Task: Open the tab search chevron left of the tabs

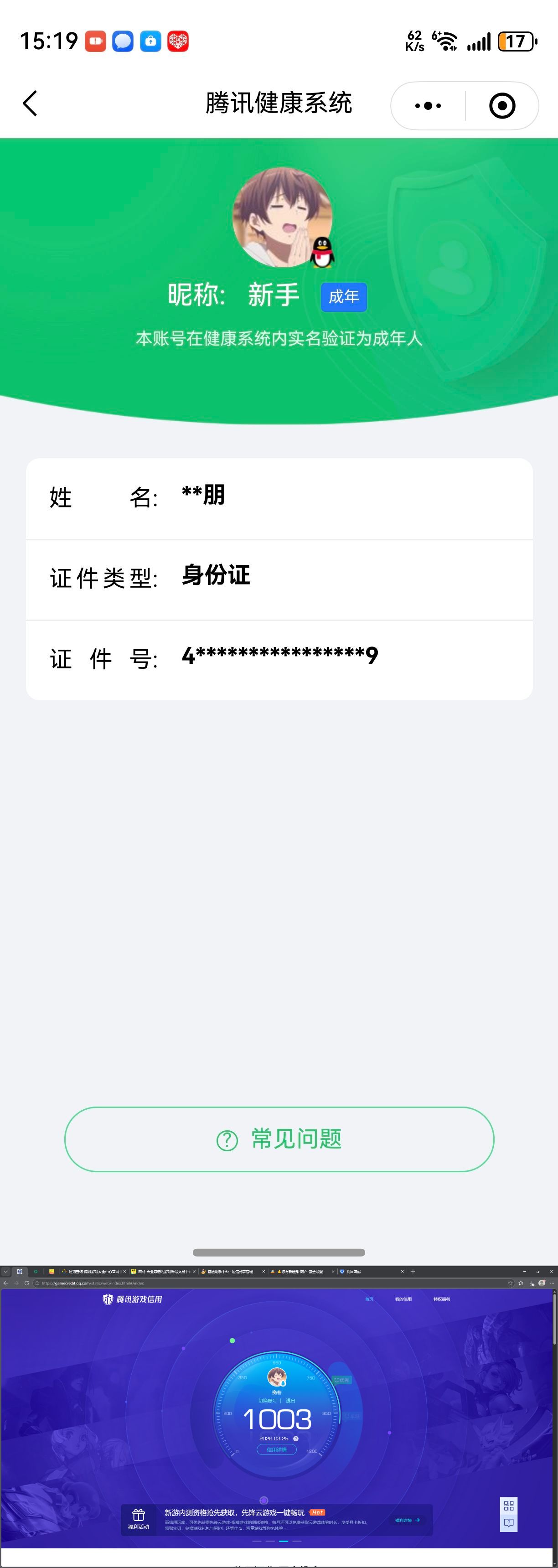Action: [x=5, y=1272]
